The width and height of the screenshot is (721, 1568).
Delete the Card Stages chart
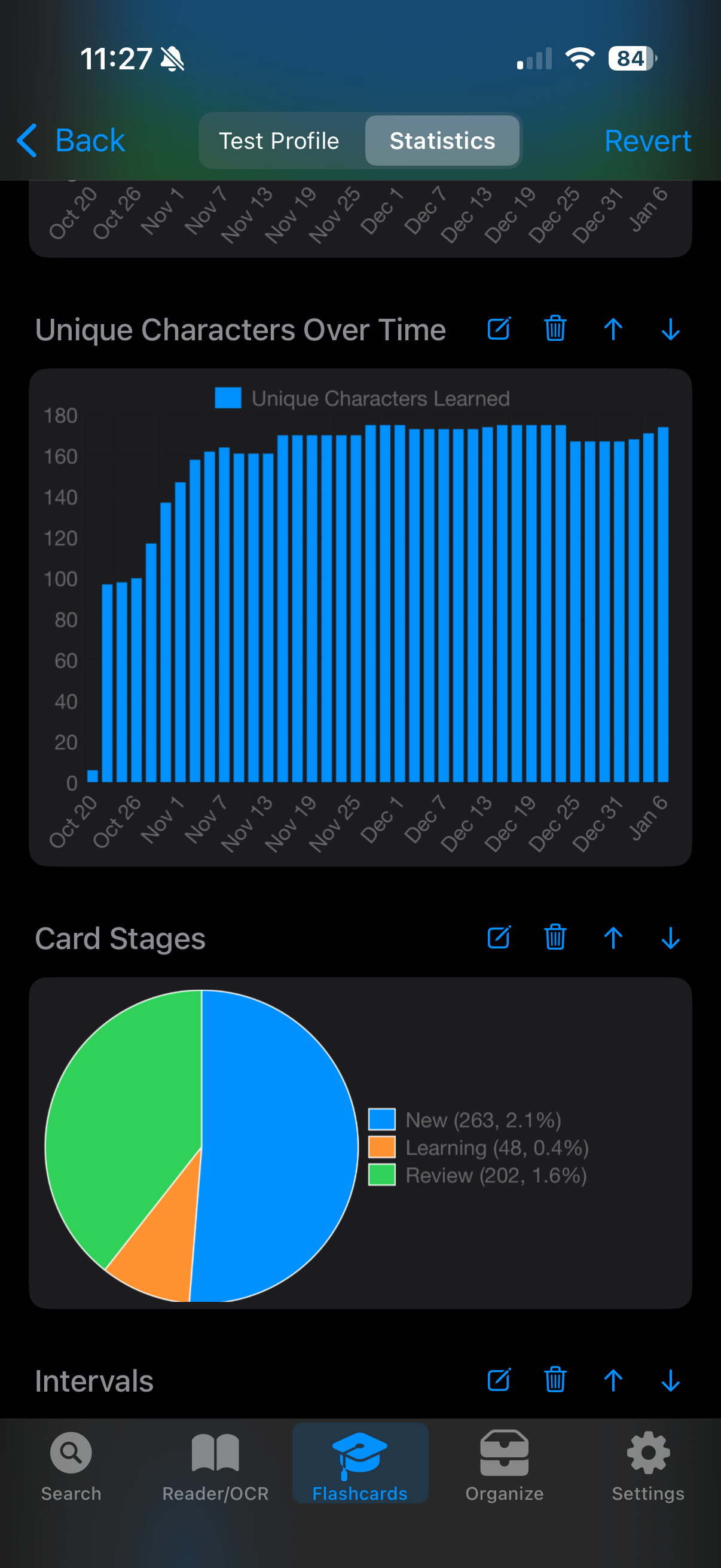coord(555,938)
